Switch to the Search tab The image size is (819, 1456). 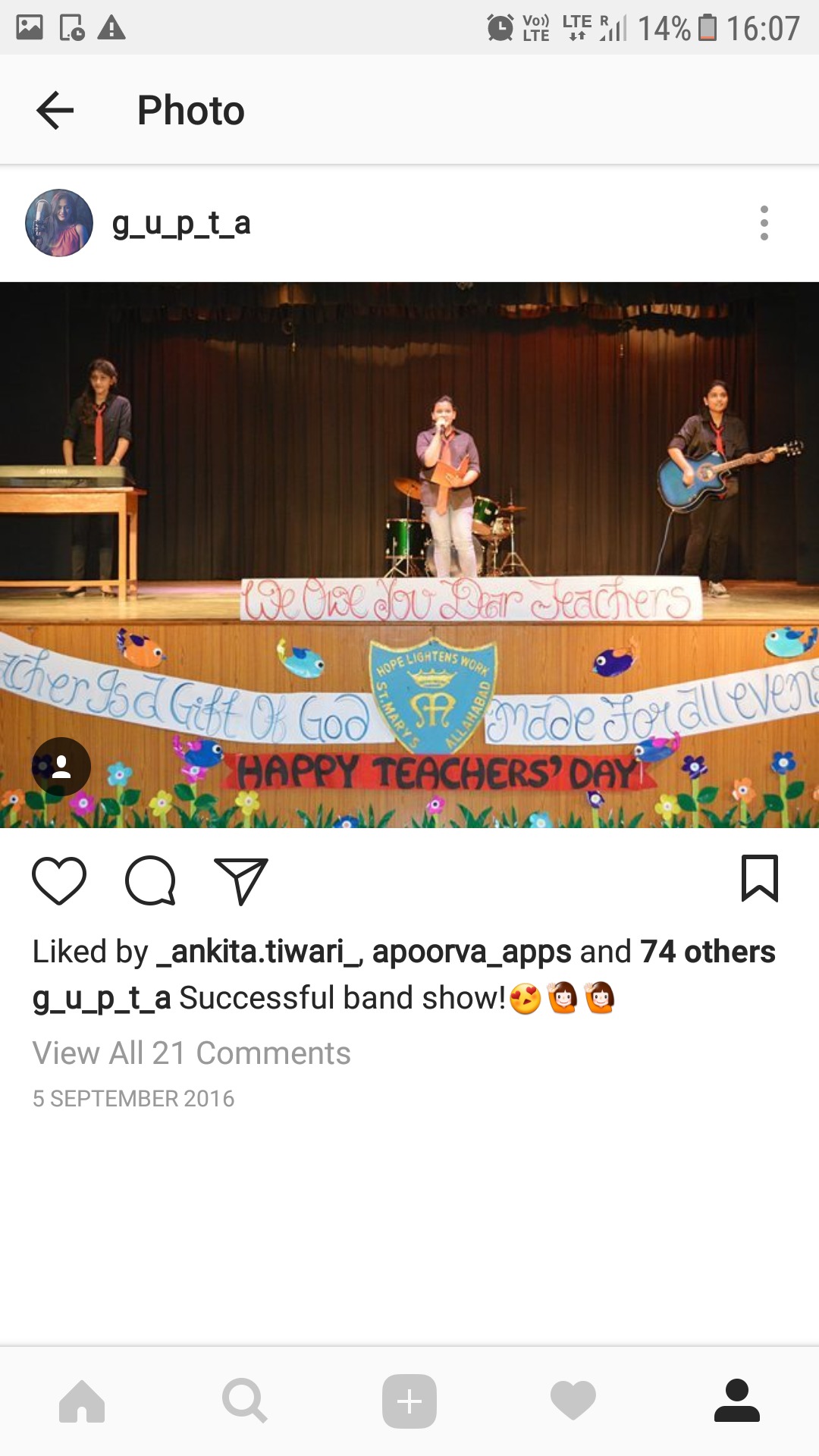click(245, 1401)
